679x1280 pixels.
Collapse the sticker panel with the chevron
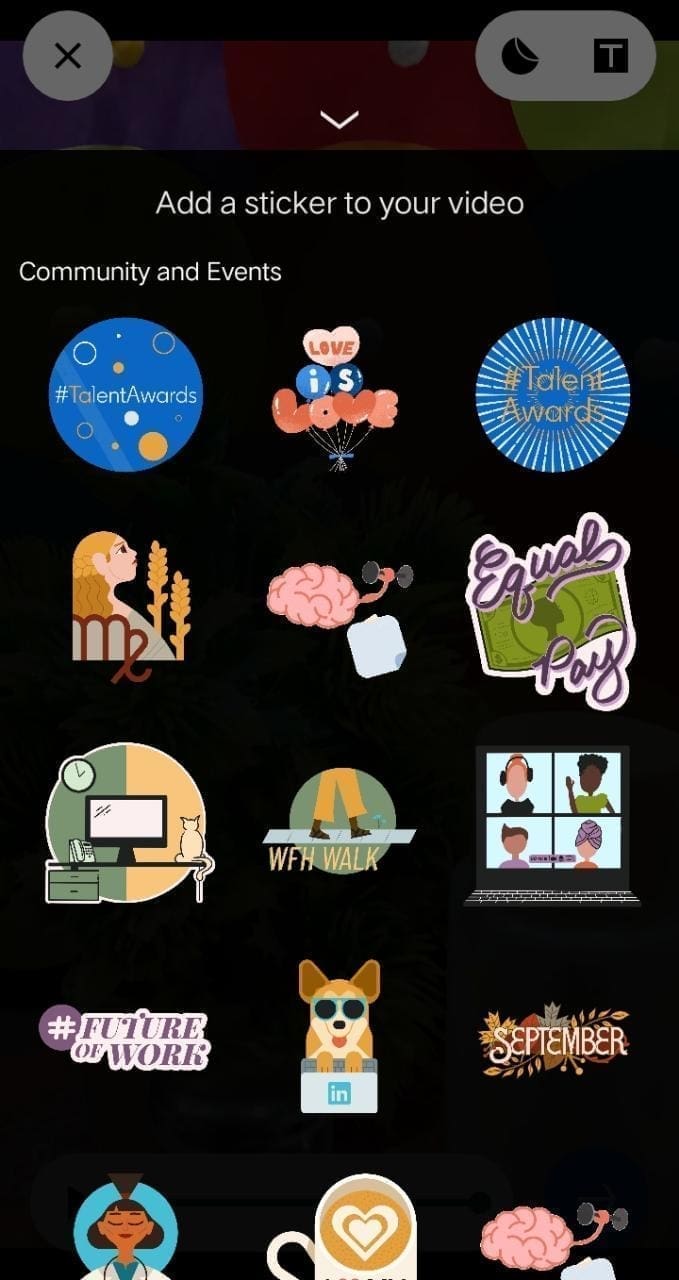point(339,120)
